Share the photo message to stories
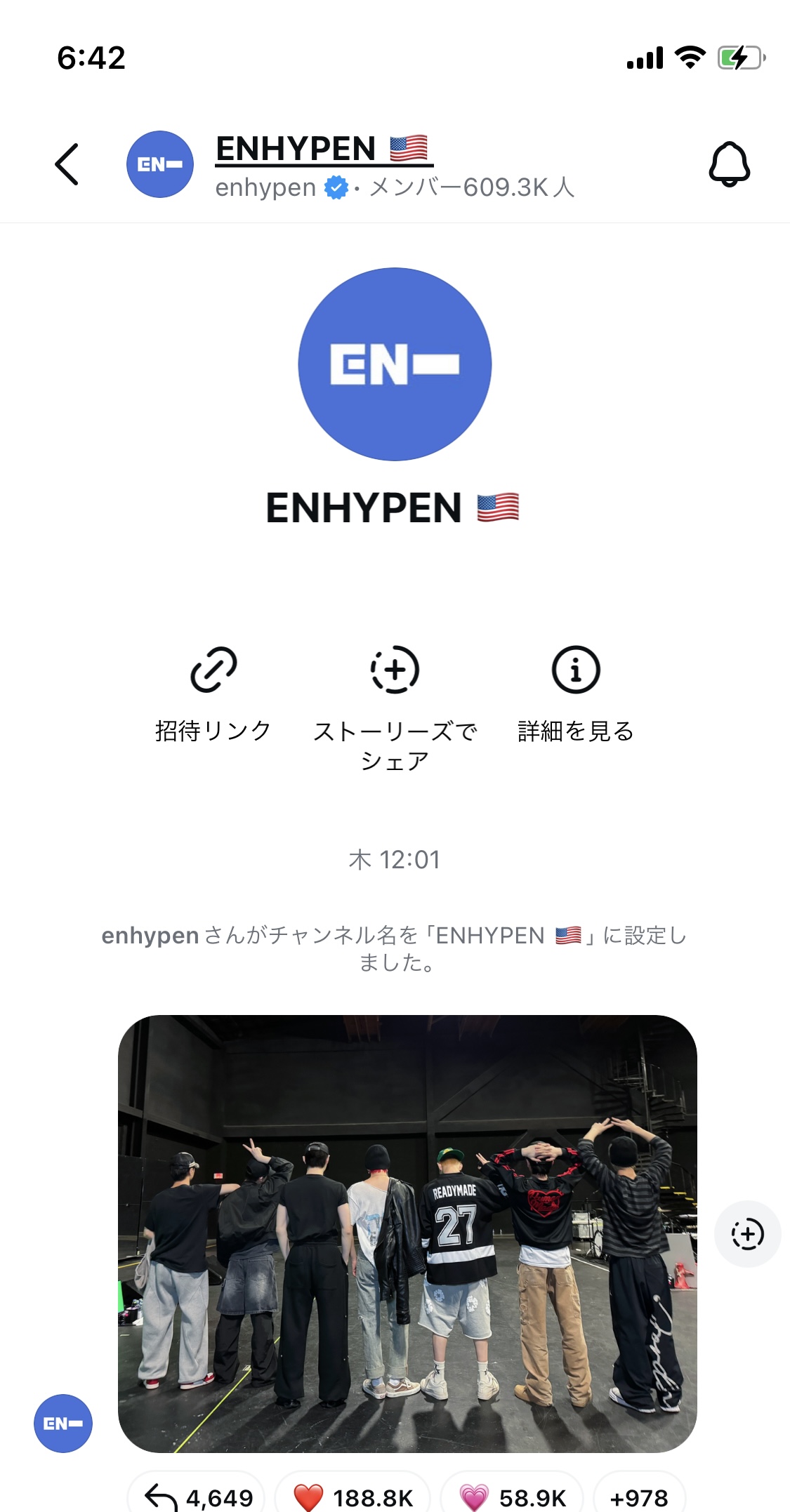The height and width of the screenshot is (1512, 790). point(747,1234)
